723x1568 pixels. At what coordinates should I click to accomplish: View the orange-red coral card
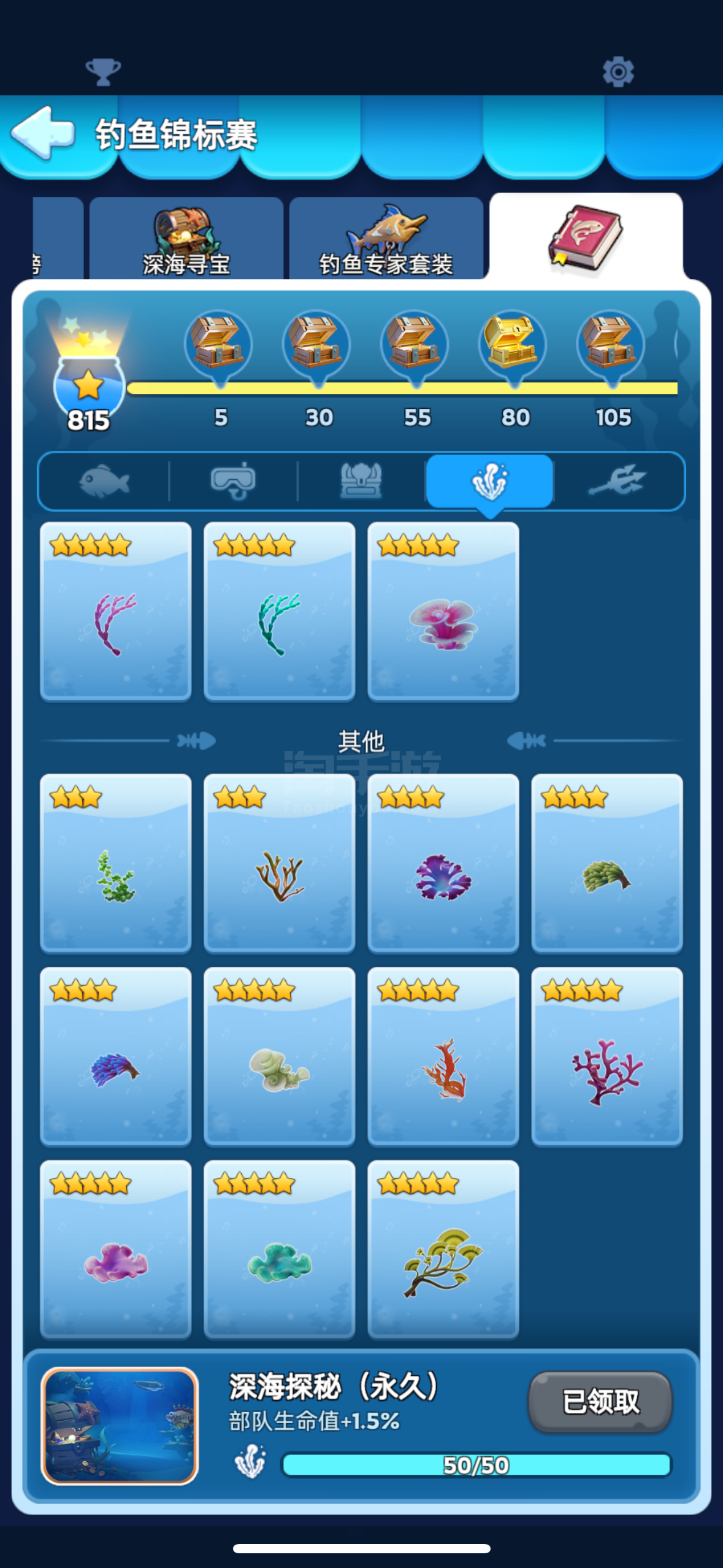click(443, 1056)
